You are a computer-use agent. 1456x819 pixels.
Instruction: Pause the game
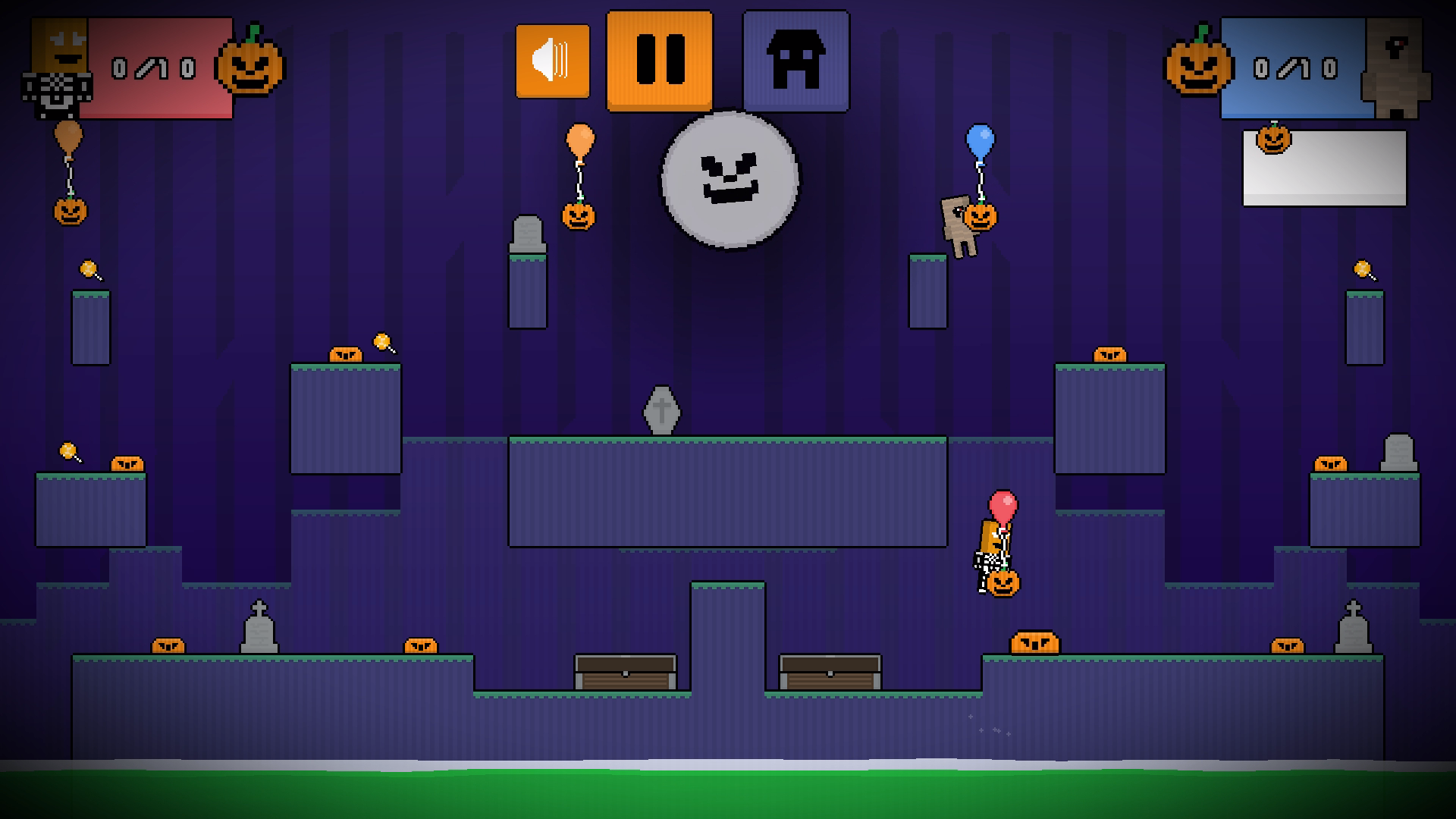[x=659, y=61]
